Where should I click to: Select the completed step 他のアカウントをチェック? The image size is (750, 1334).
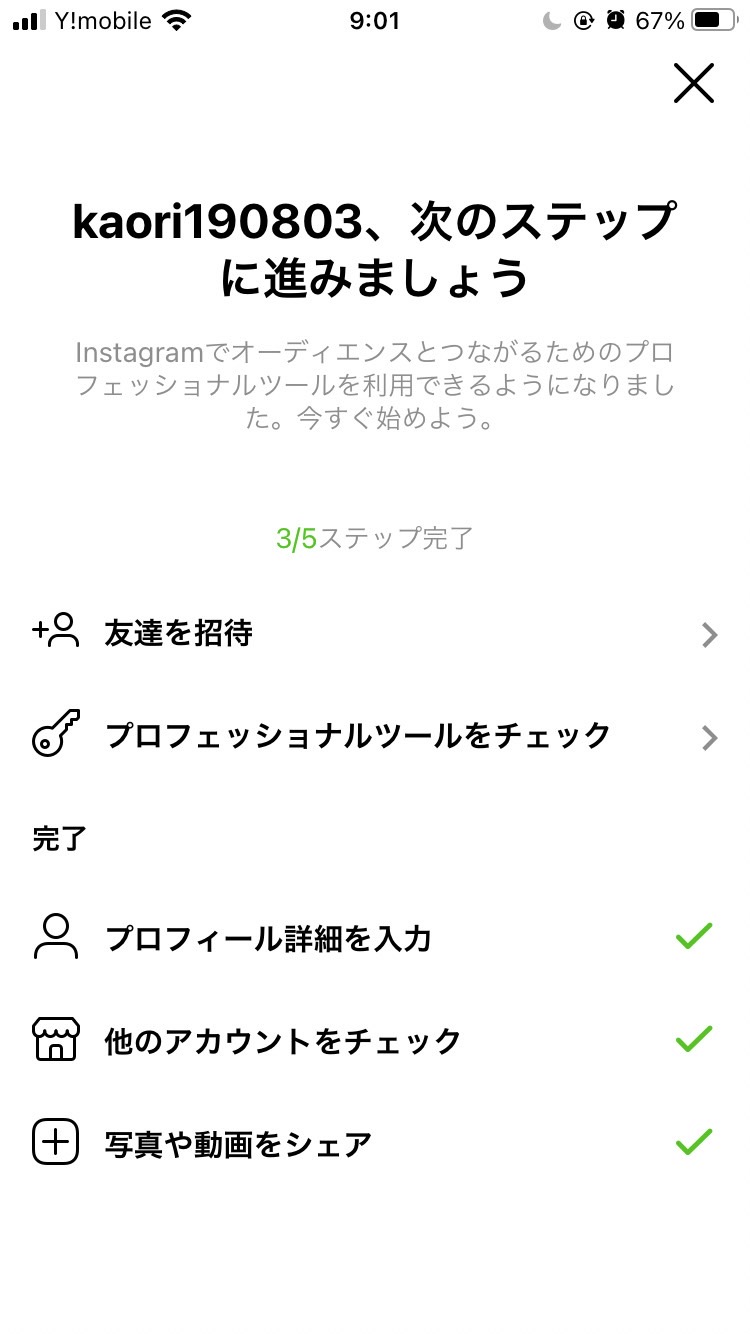tap(375, 1041)
